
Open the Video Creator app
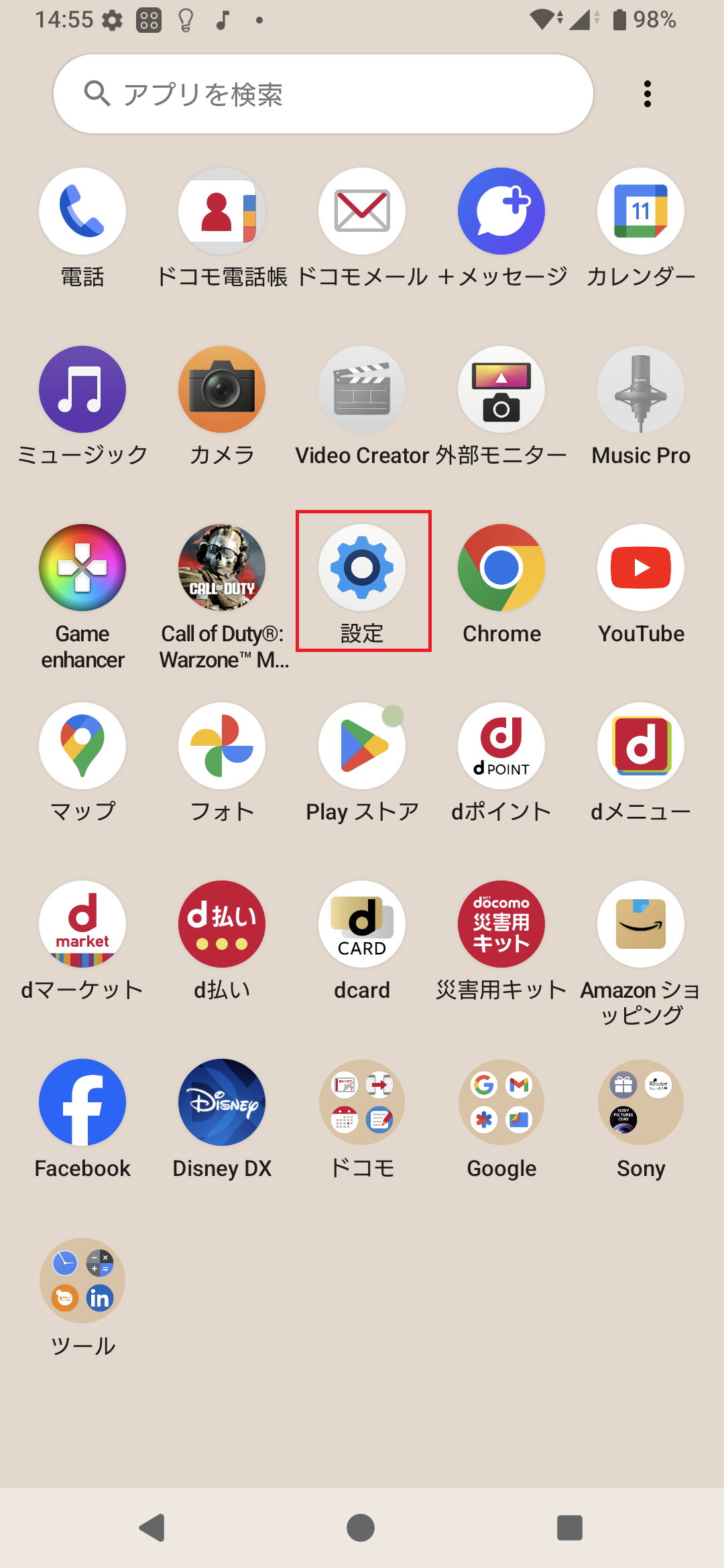click(x=361, y=389)
